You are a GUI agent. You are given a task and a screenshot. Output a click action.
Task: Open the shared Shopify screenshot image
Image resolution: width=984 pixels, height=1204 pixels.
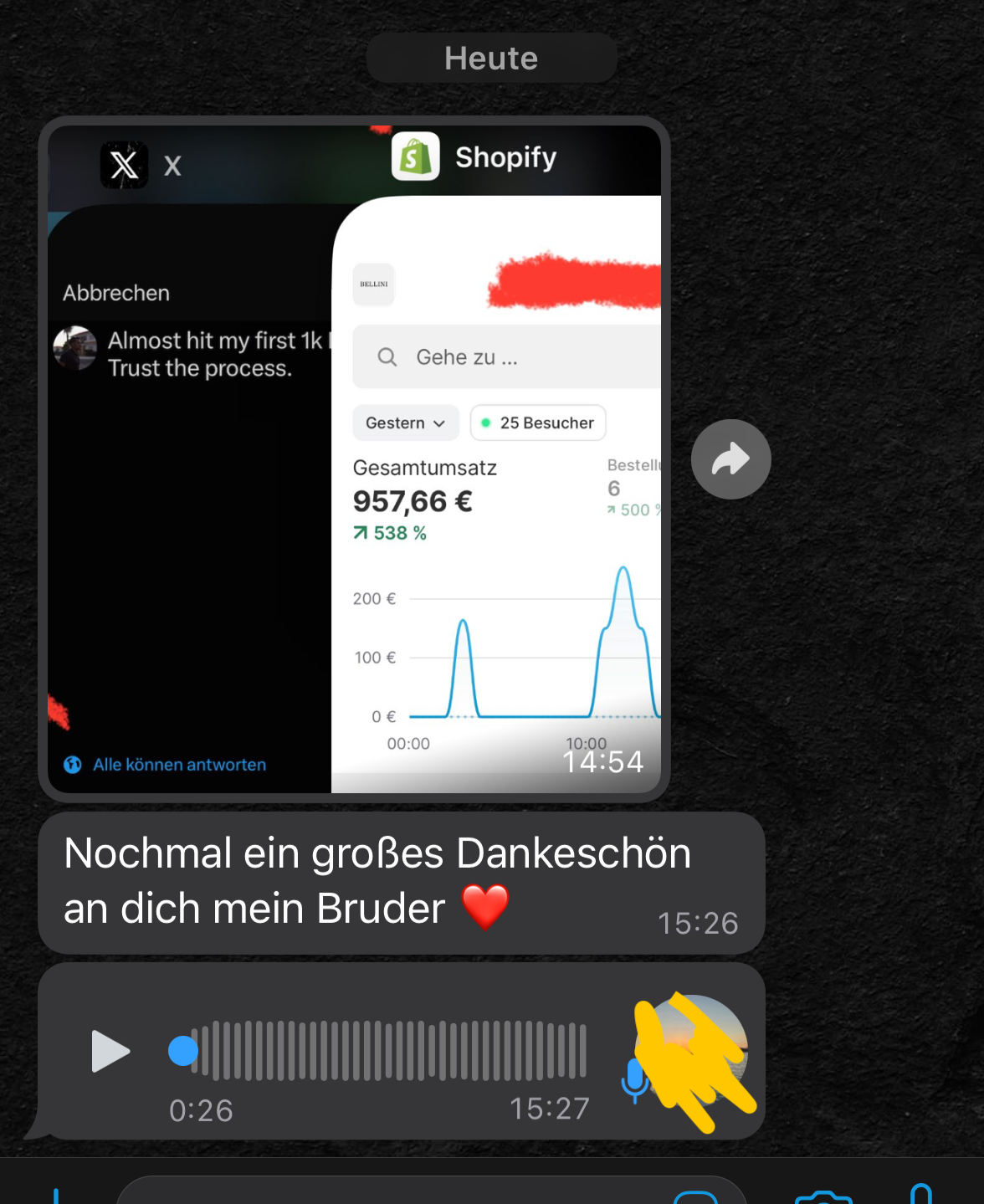click(x=354, y=459)
